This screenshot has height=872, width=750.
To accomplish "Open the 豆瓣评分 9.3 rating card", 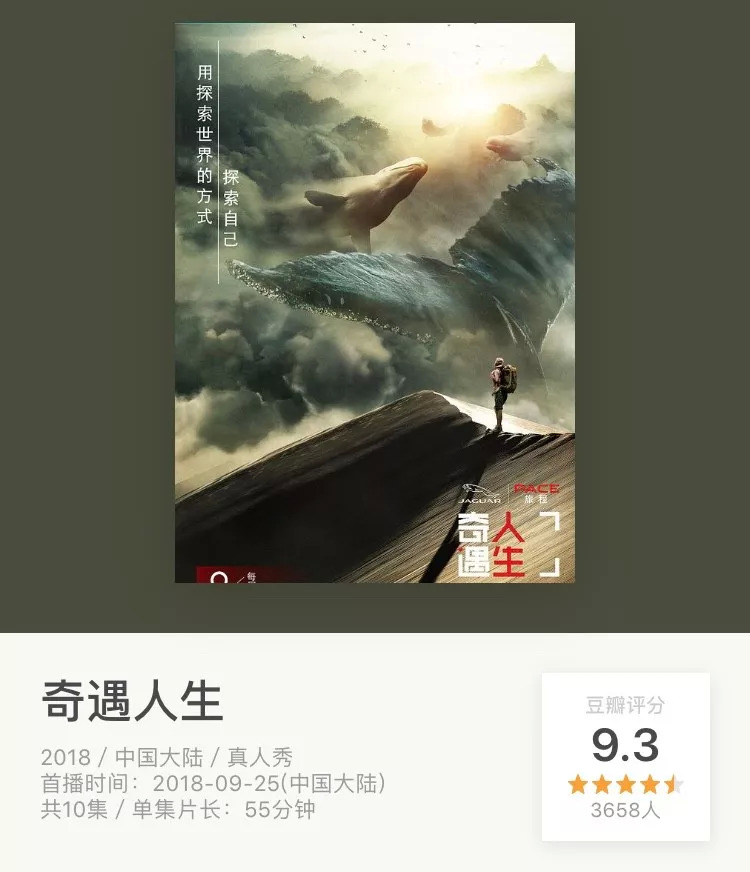I will pos(625,757).
